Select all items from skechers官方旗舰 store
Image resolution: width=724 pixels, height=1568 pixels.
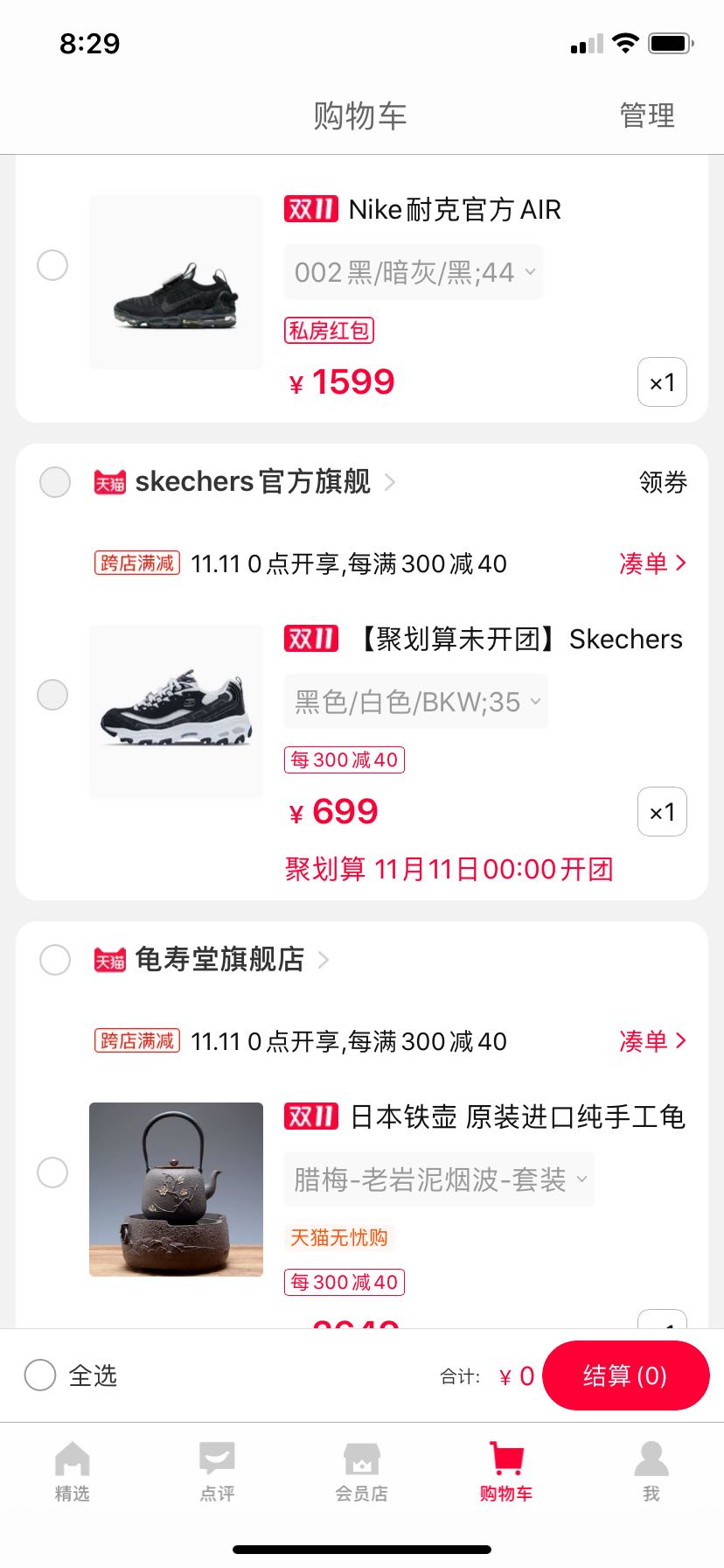[55, 482]
